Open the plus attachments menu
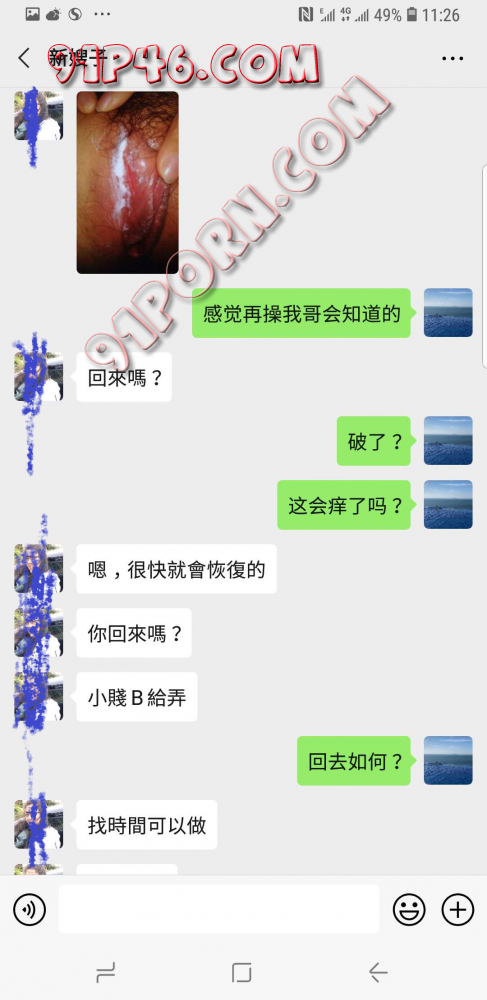Screen dimensions: 487x1000 tap(458, 909)
